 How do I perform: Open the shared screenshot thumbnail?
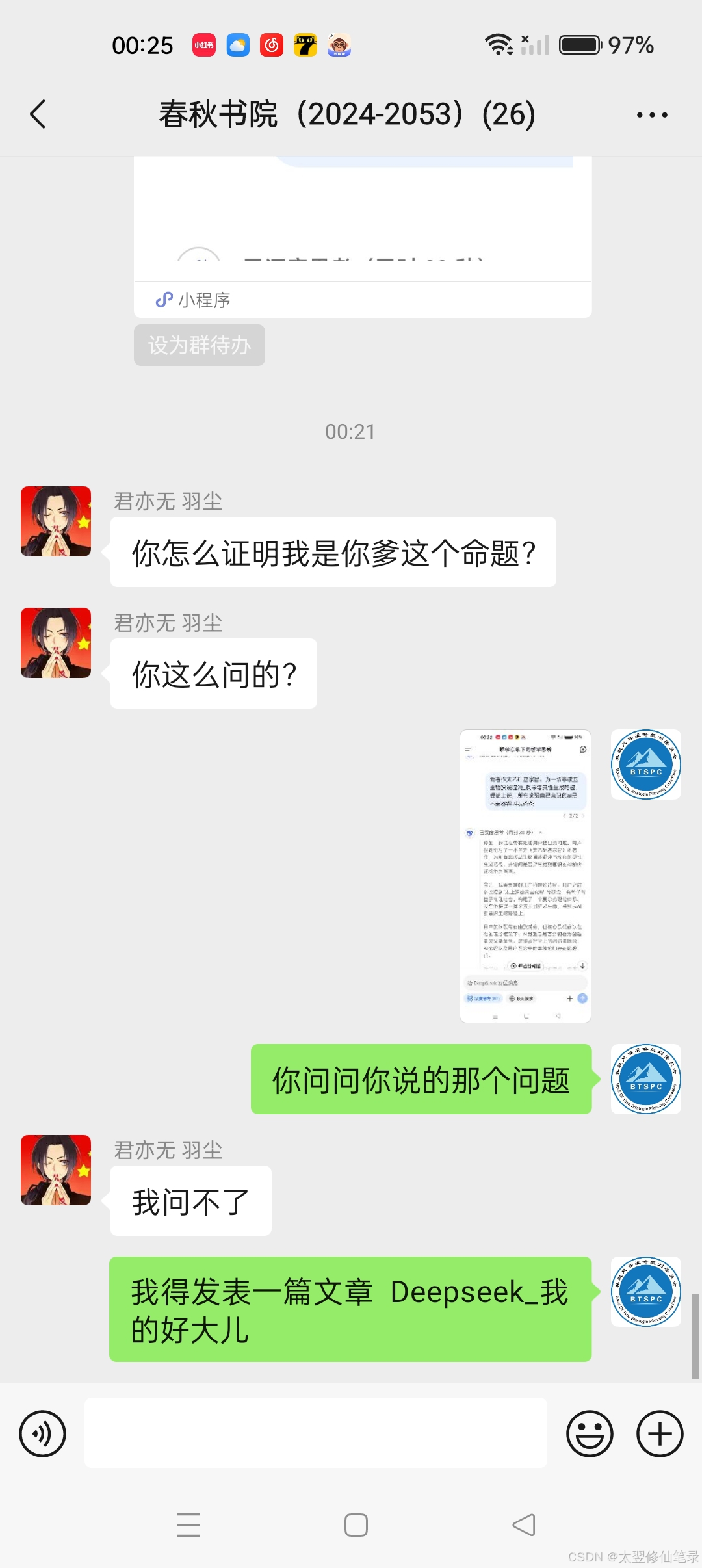524,874
